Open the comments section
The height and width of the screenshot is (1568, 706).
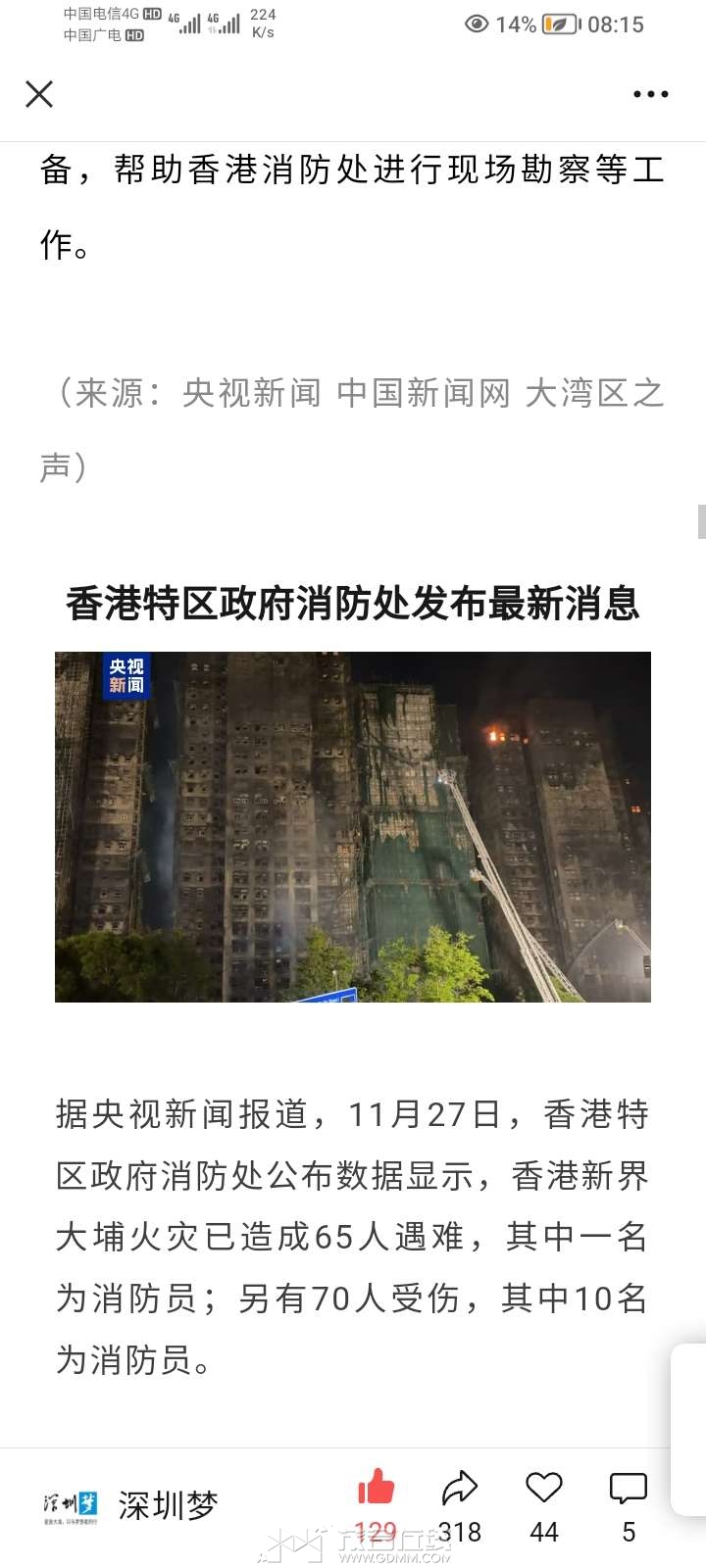tap(628, 1489)
